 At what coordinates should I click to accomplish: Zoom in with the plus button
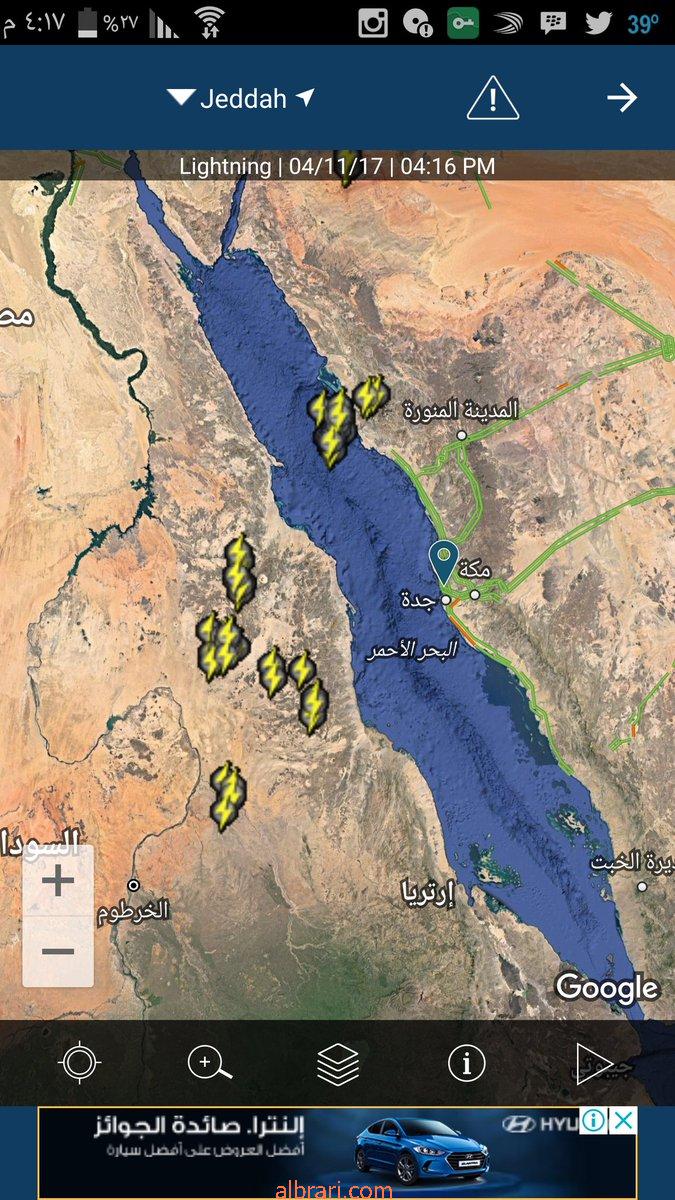click(x=58, y=881)
